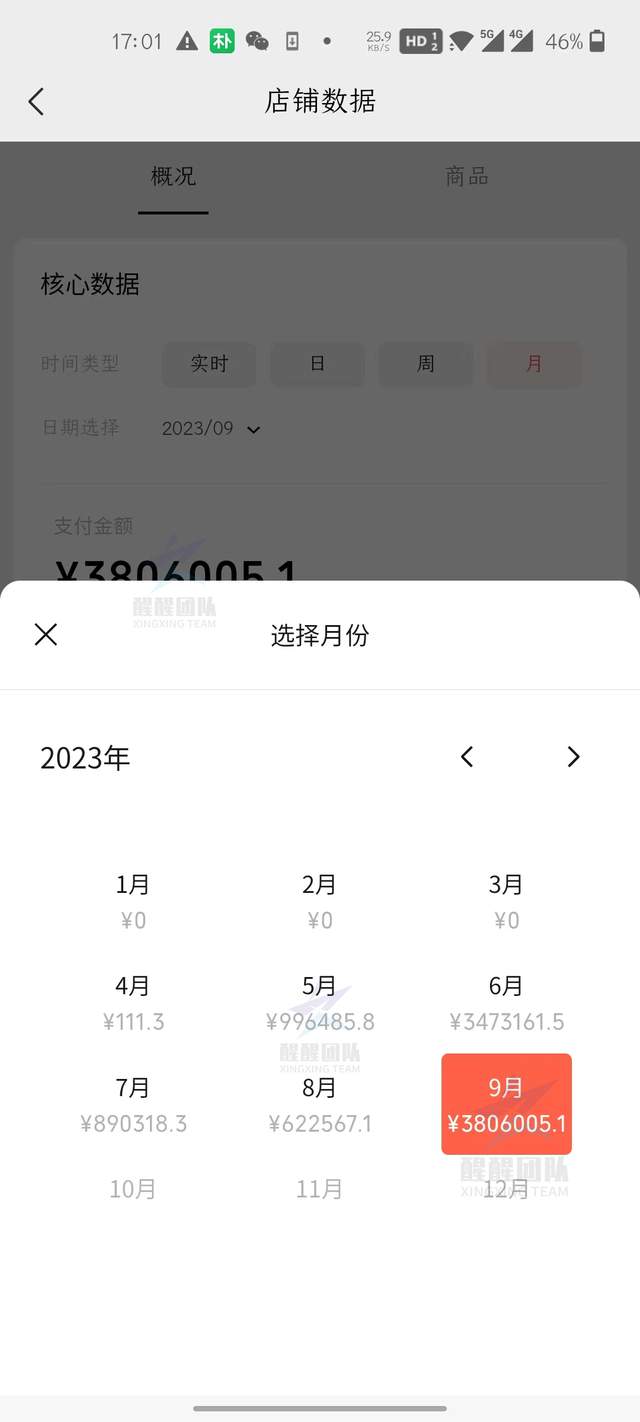Close the 选择月份 month picker
Screen dimensions: 640x1422
coord(46,634)
